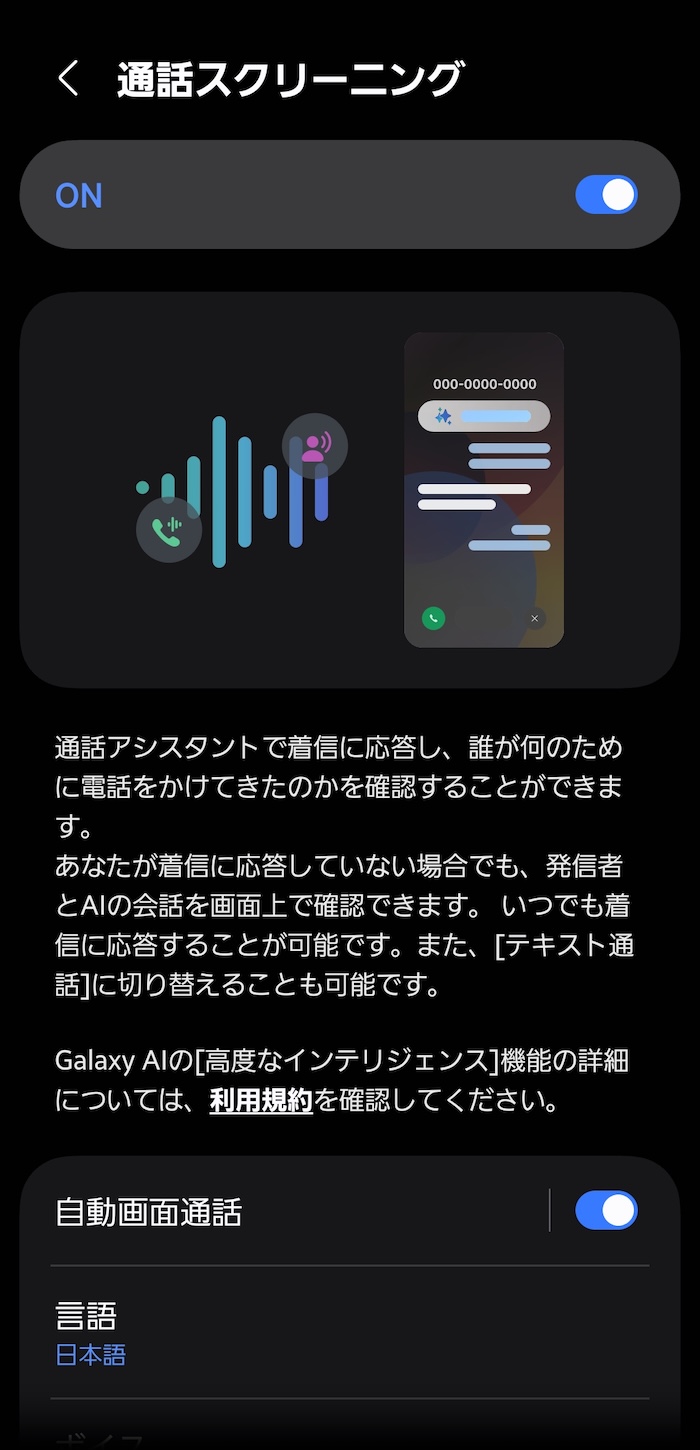The height and width of the screenshot is (1450, 700).
Task: Turn off the main ON switch
Action: point(606,194)
